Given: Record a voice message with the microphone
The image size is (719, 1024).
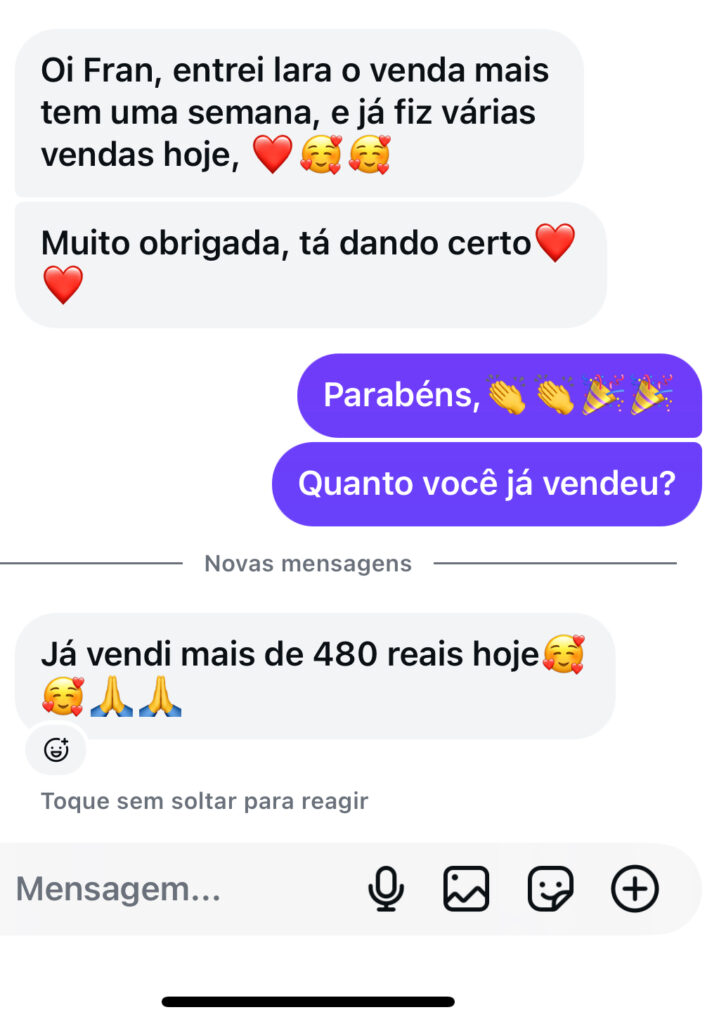Looking at the screenshot, I should (386, 889).
